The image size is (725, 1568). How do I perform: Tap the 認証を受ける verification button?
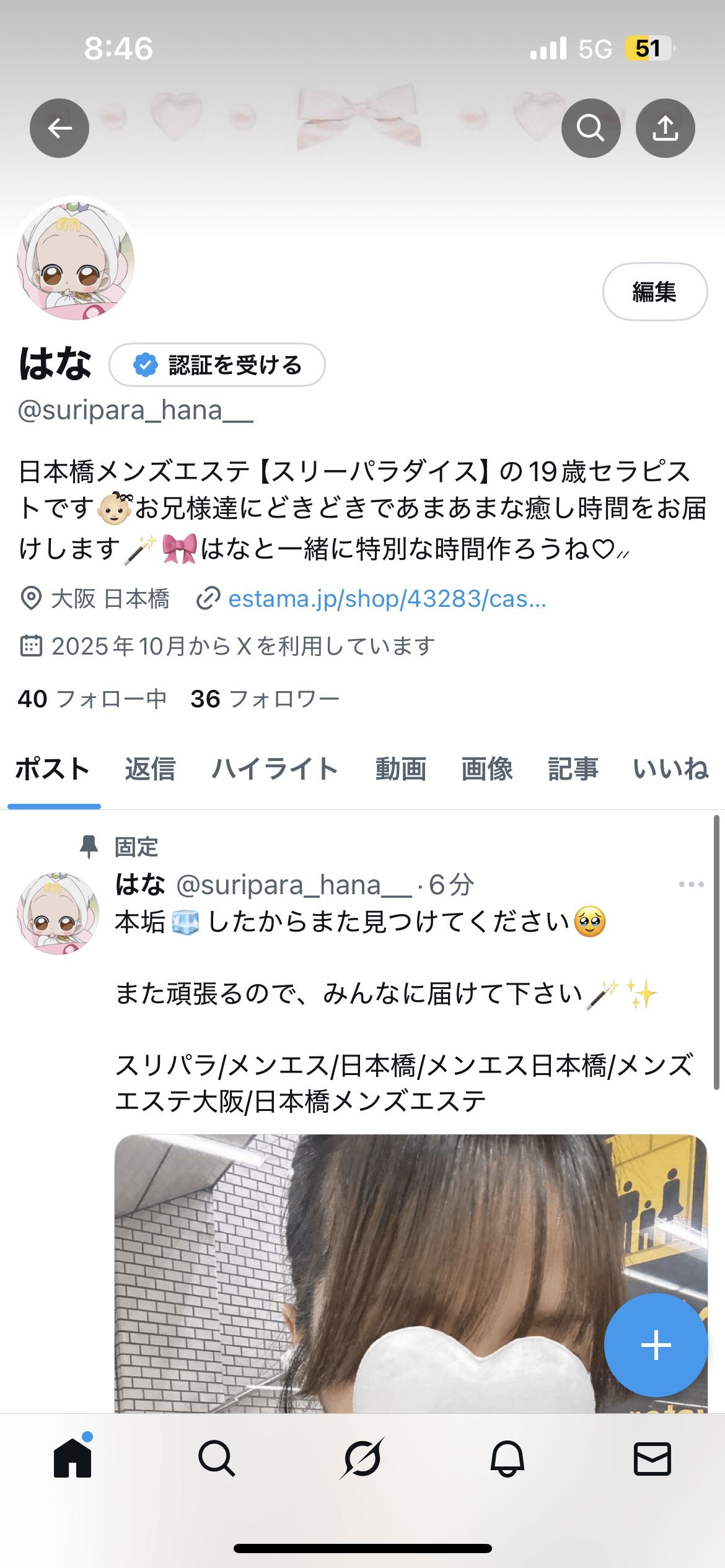point(217,365)
